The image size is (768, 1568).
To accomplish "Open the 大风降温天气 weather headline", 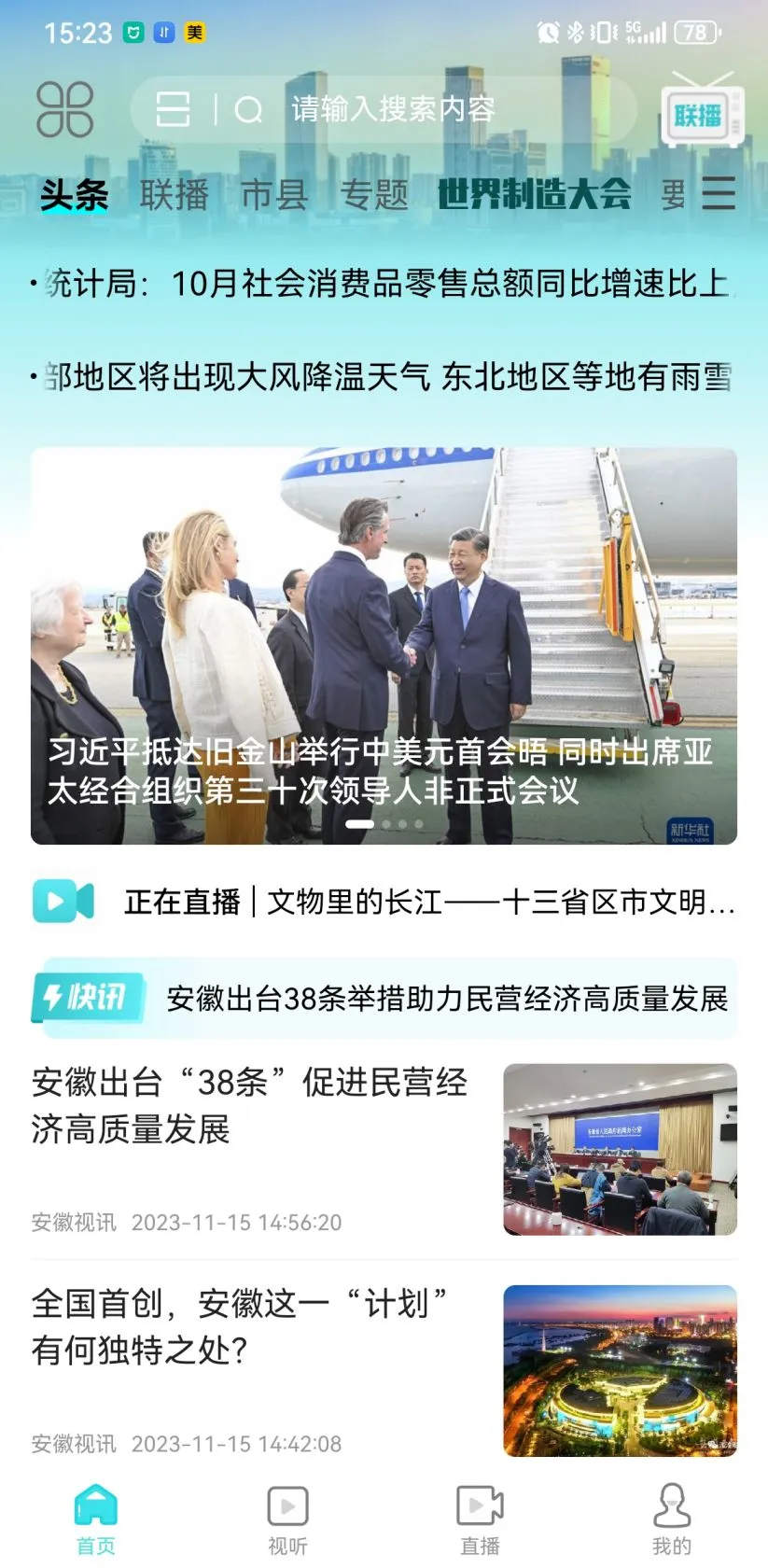I will tap(384, 377).
